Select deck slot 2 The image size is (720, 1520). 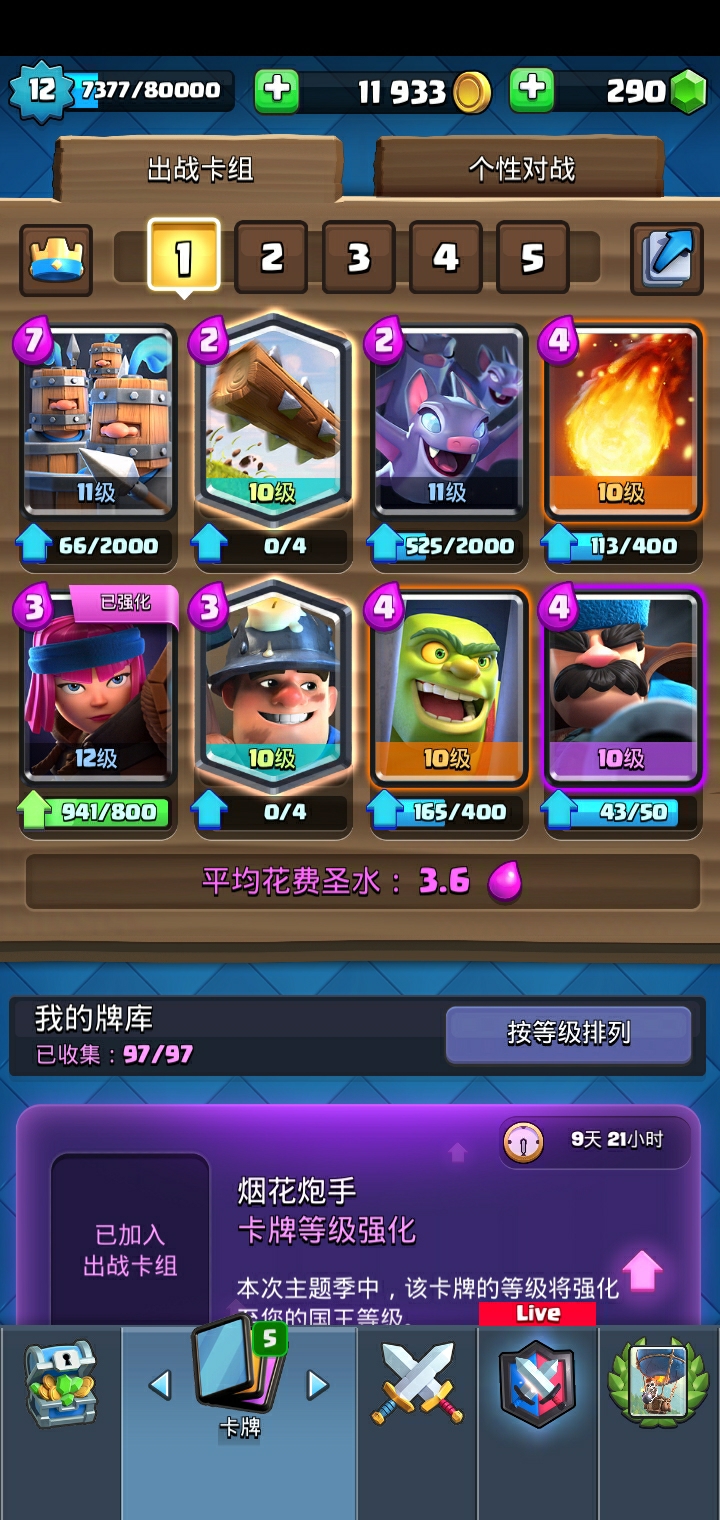point(271,258)
